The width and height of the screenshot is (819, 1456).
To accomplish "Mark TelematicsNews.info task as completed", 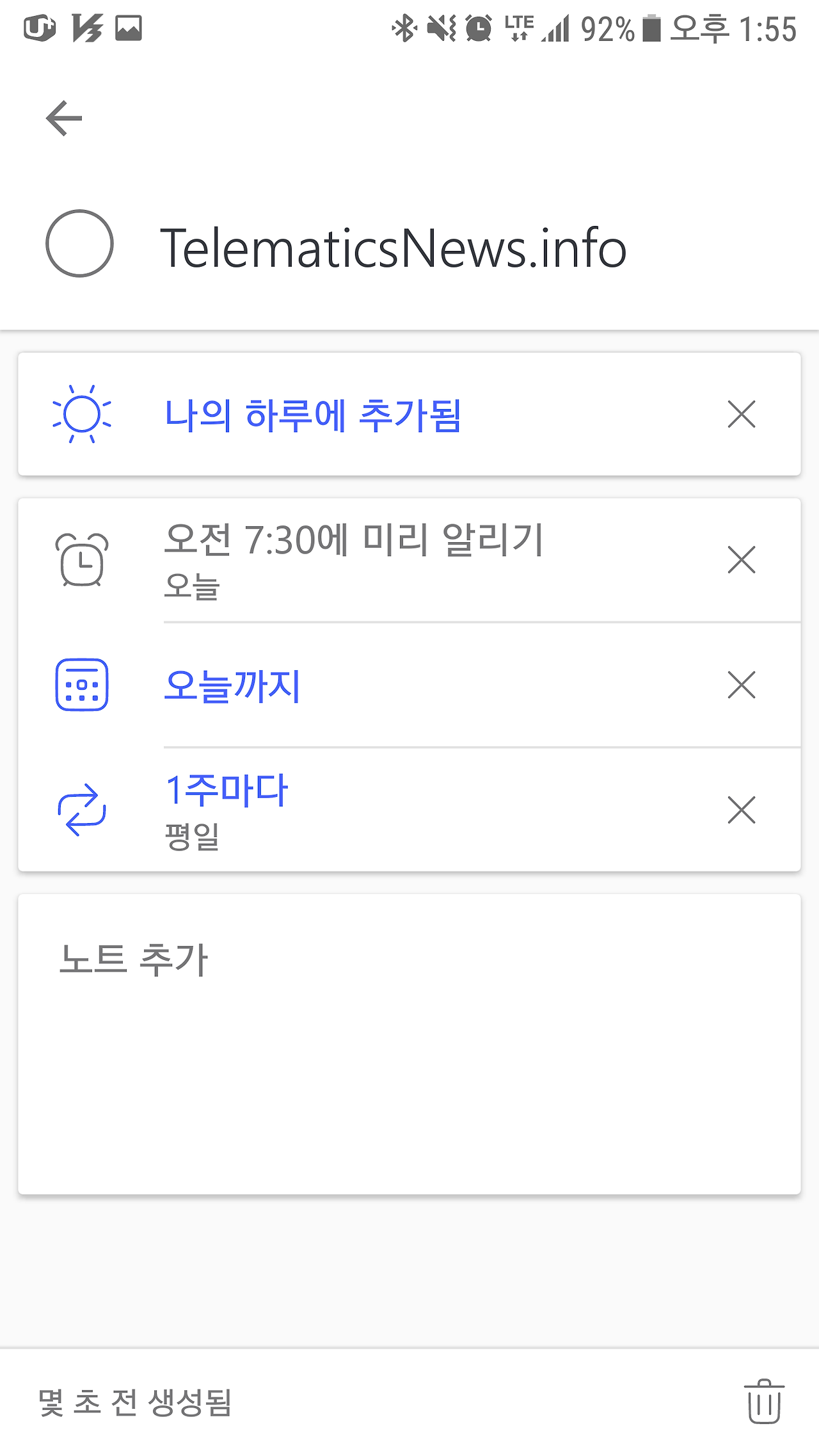I will 79,244.
